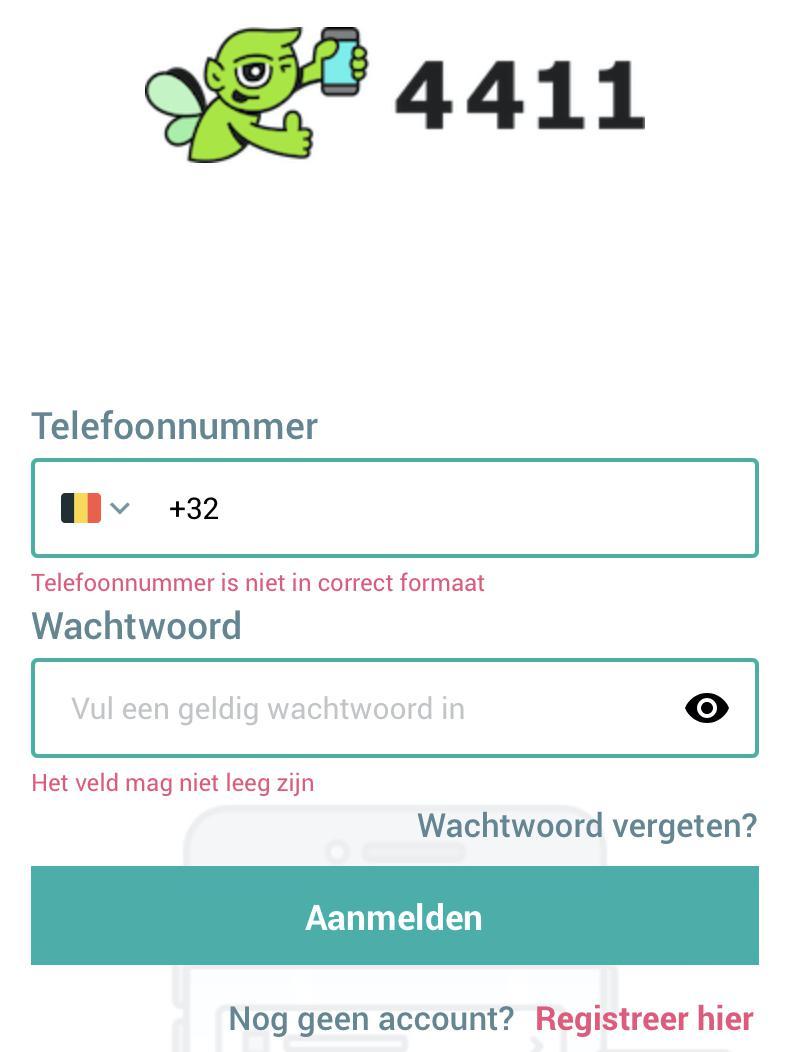Toggle password visibility with the eye
The width and height of the screenshot is (799, 1052).
[707, 708]
